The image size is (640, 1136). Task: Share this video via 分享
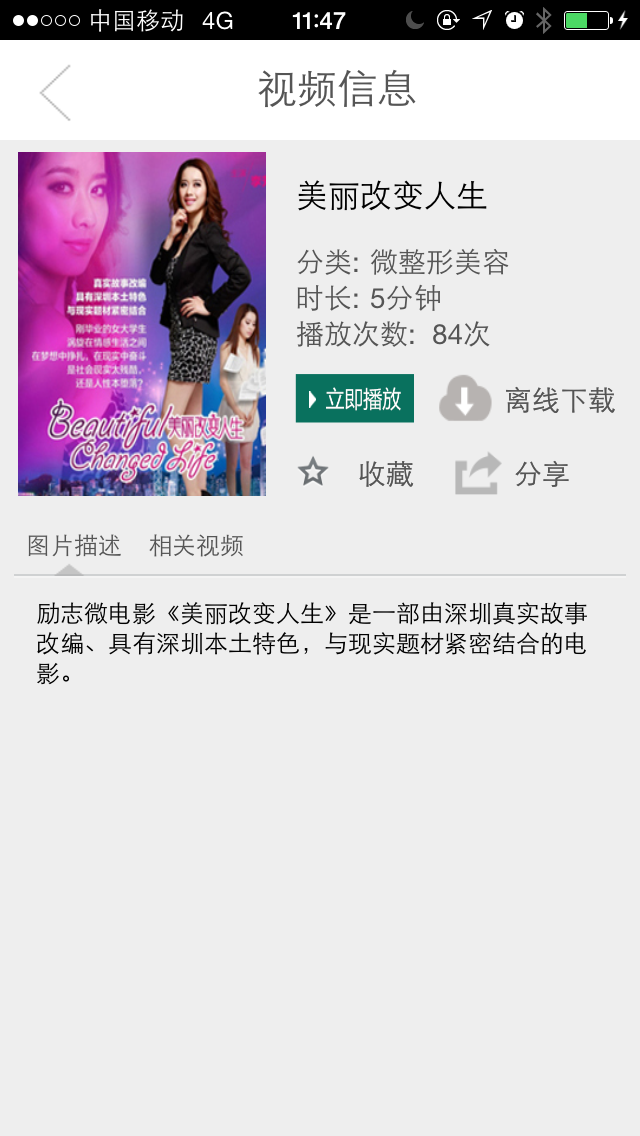pos(513,474)
